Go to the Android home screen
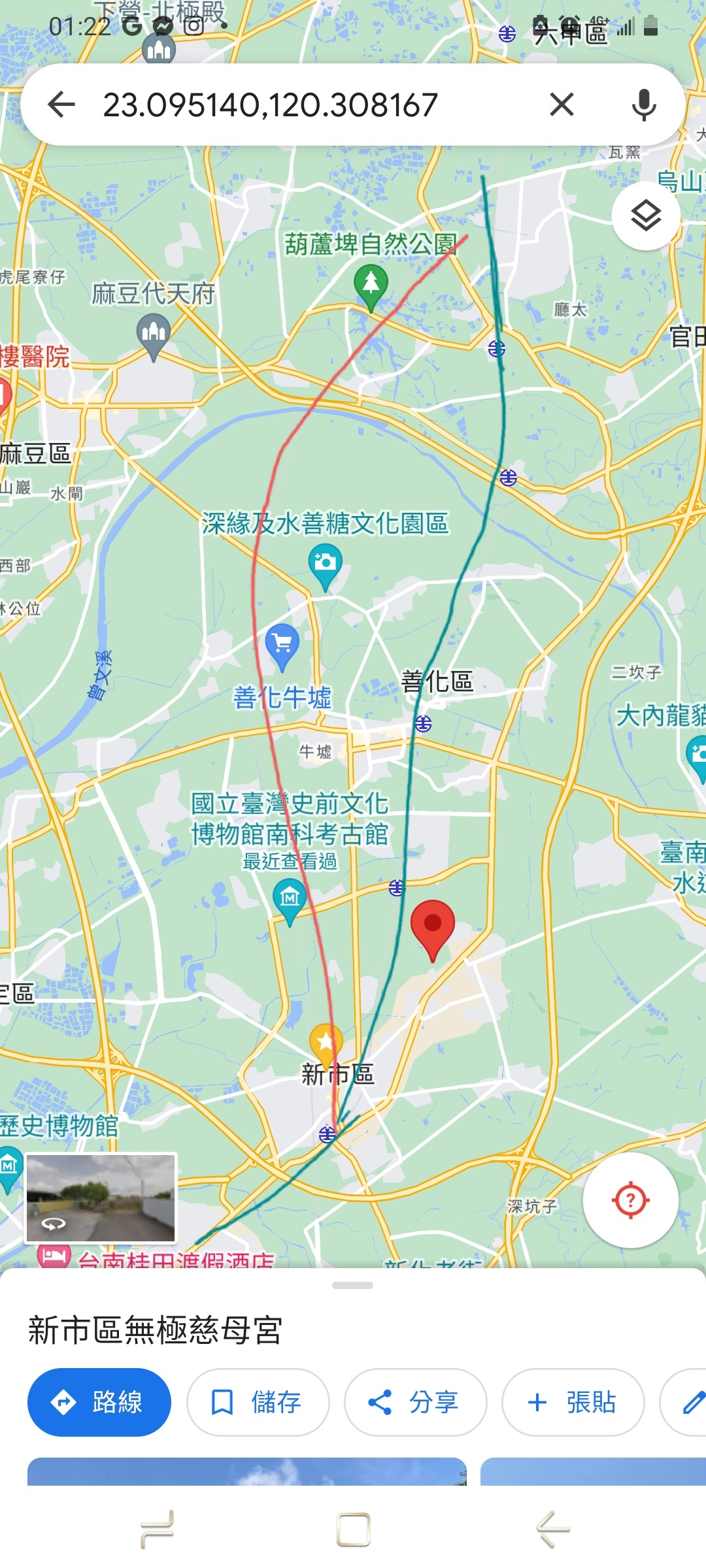The image size is (706, 1568). point(353,1529)
